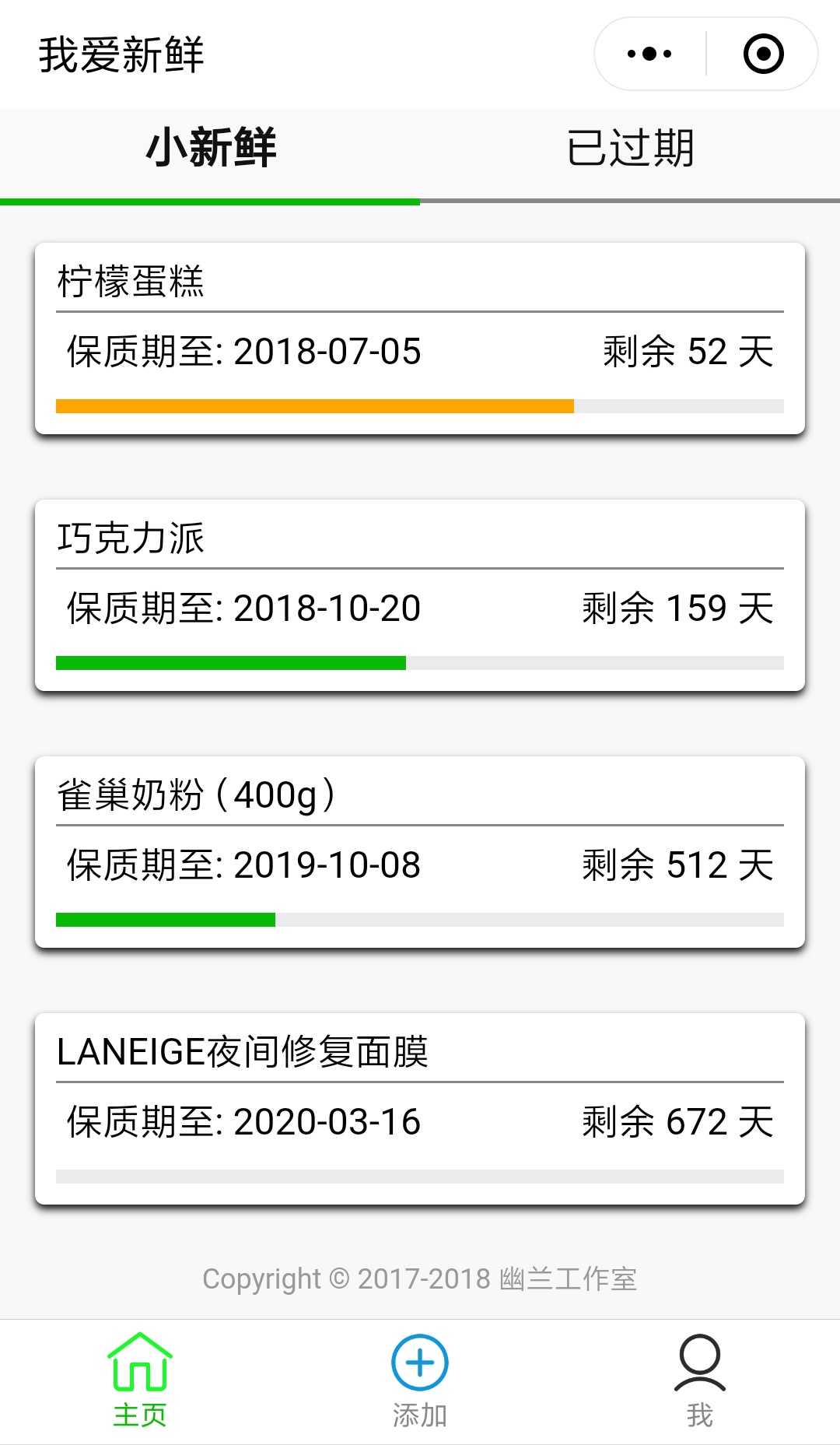Open the 柠檬蛋糕 item card

click(420, 338)
